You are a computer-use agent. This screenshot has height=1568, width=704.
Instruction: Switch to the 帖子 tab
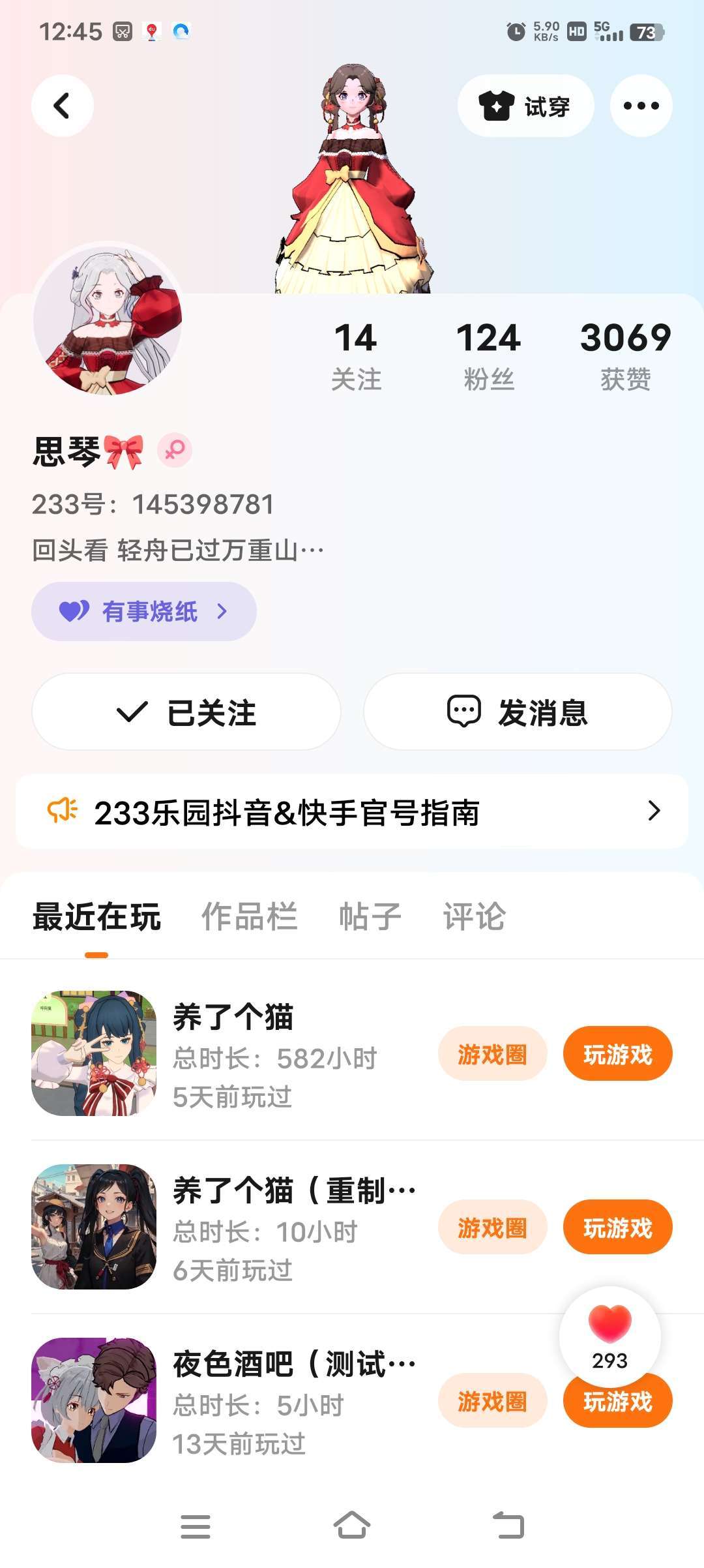[x=370, y=916]
